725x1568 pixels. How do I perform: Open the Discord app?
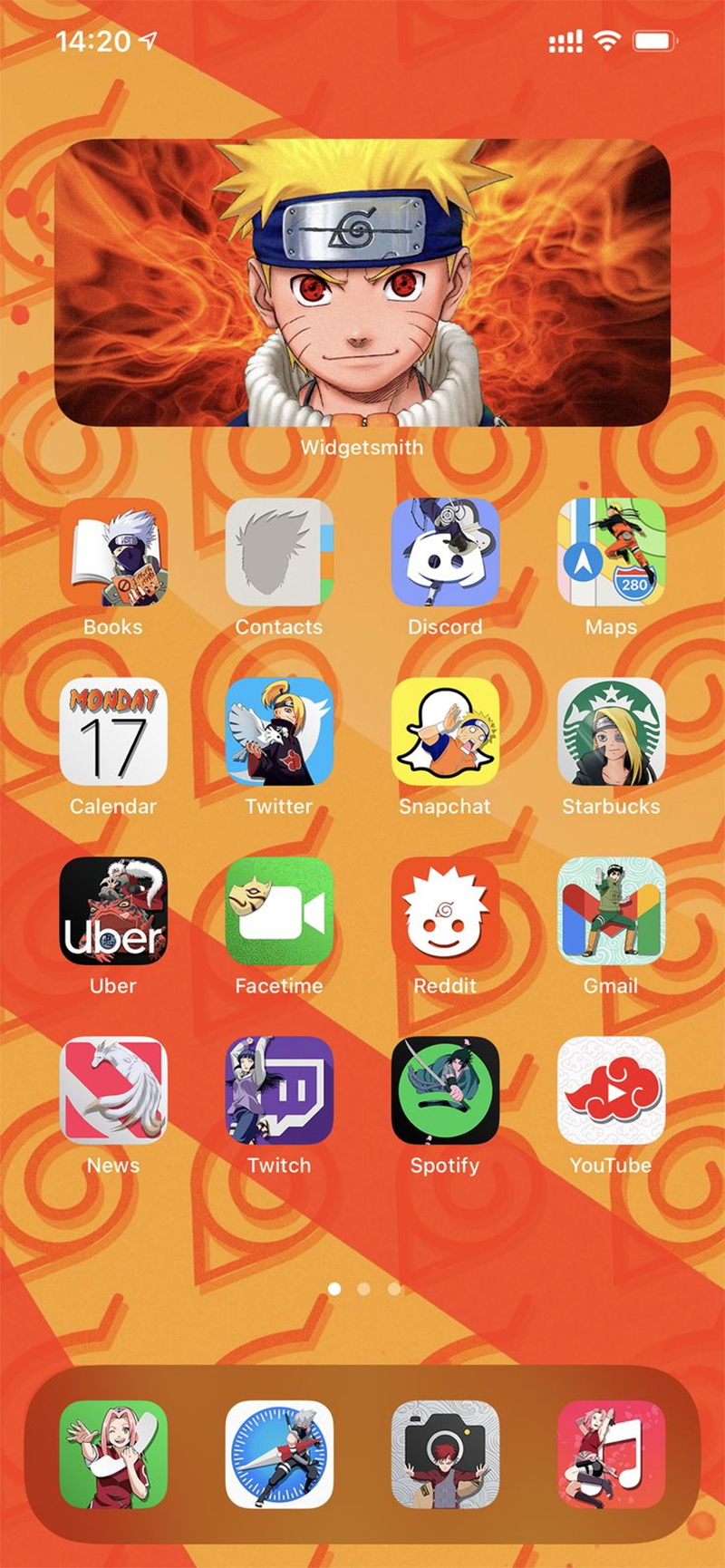coord(445,553)
